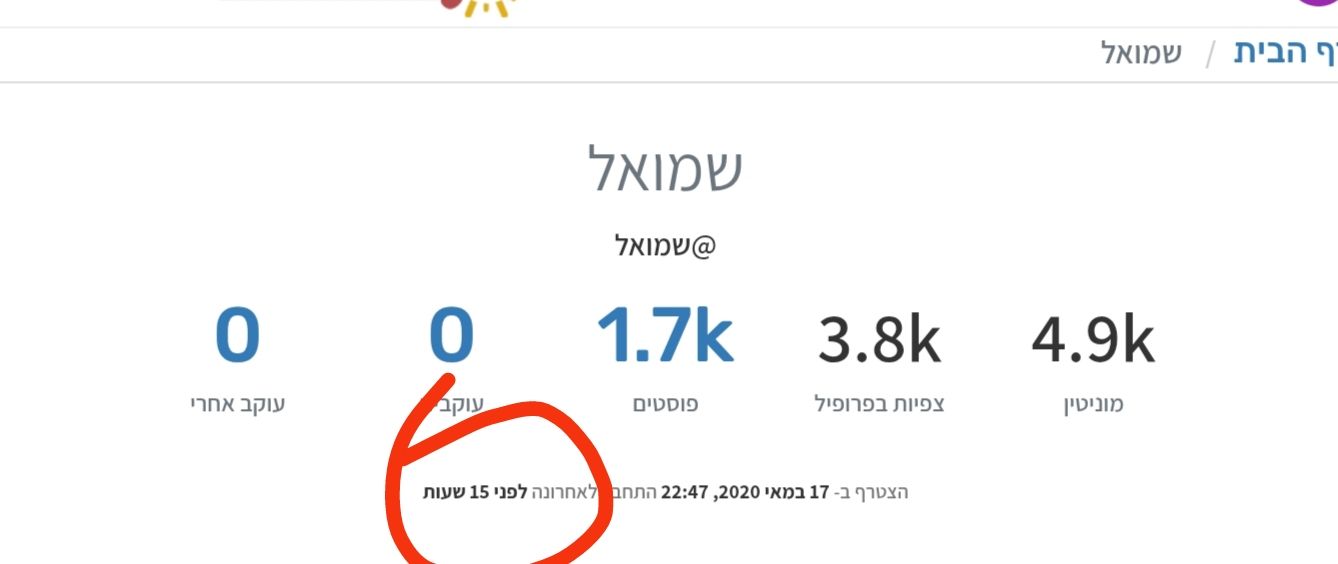1338x564 pixels.
Task: Open the 0 followers list
Action: [x=451, y=338]
